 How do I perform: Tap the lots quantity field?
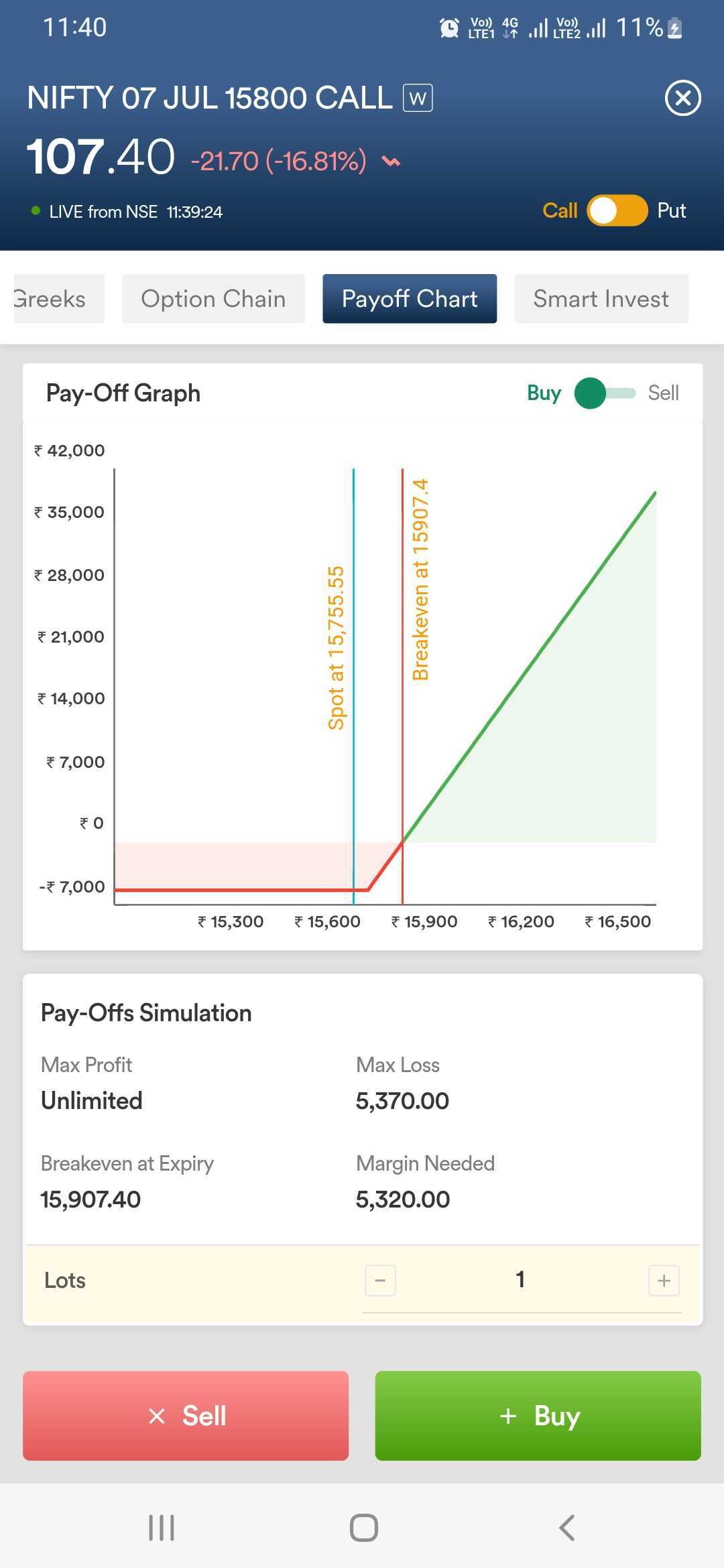click(x=520, y=1280)
